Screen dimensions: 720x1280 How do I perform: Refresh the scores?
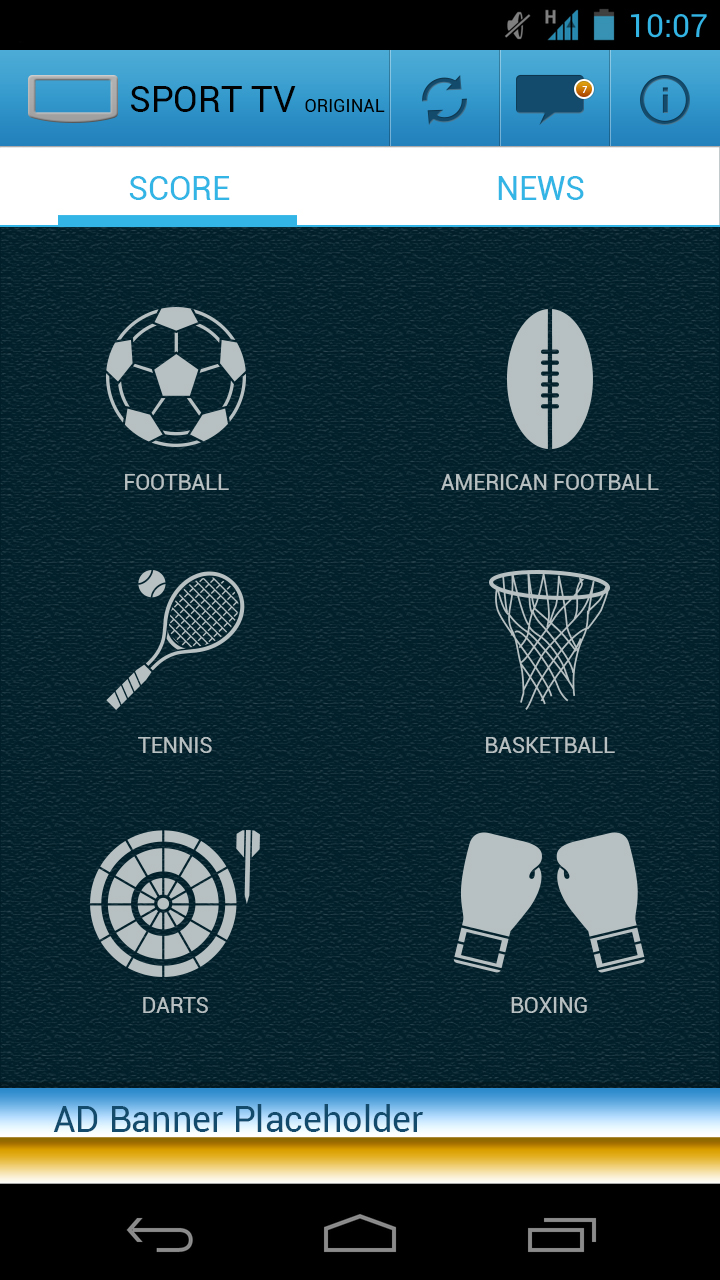pyautogui.click(x=444, y=99)
